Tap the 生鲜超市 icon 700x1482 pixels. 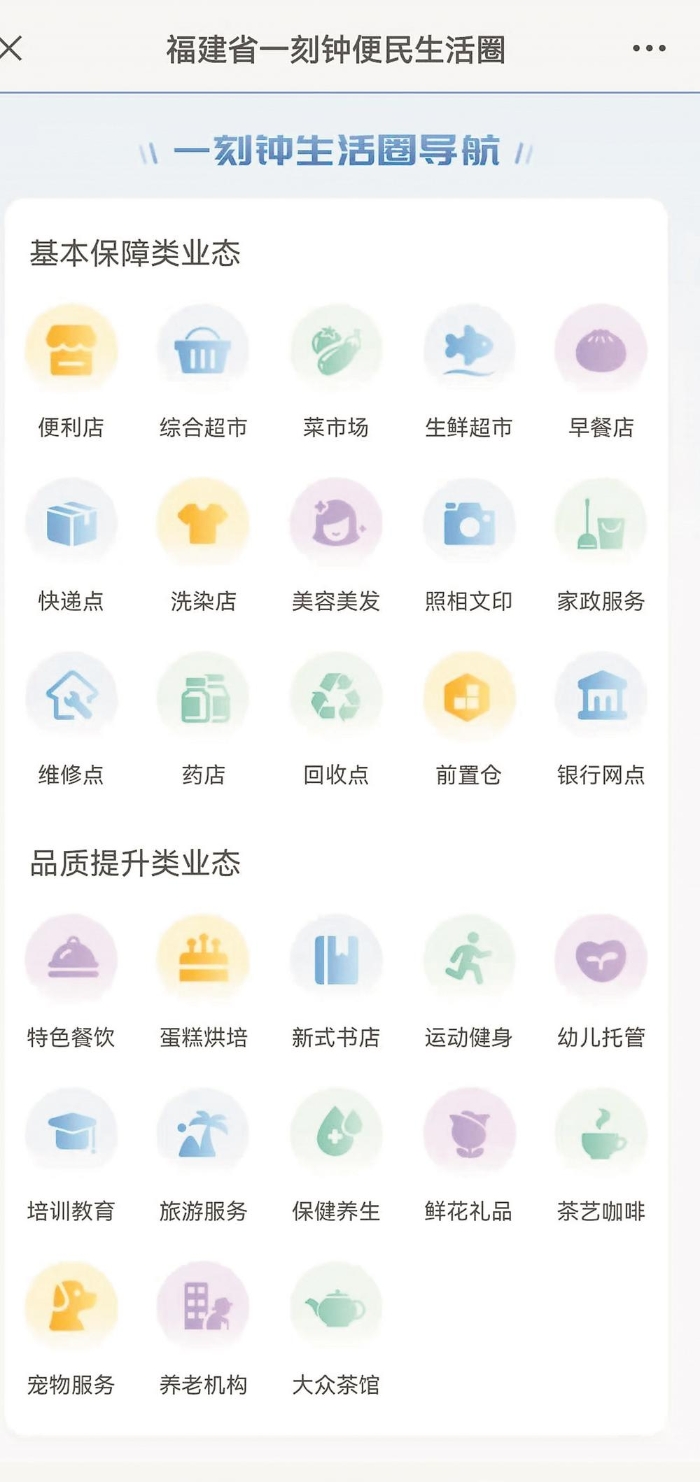click(469, 351)
